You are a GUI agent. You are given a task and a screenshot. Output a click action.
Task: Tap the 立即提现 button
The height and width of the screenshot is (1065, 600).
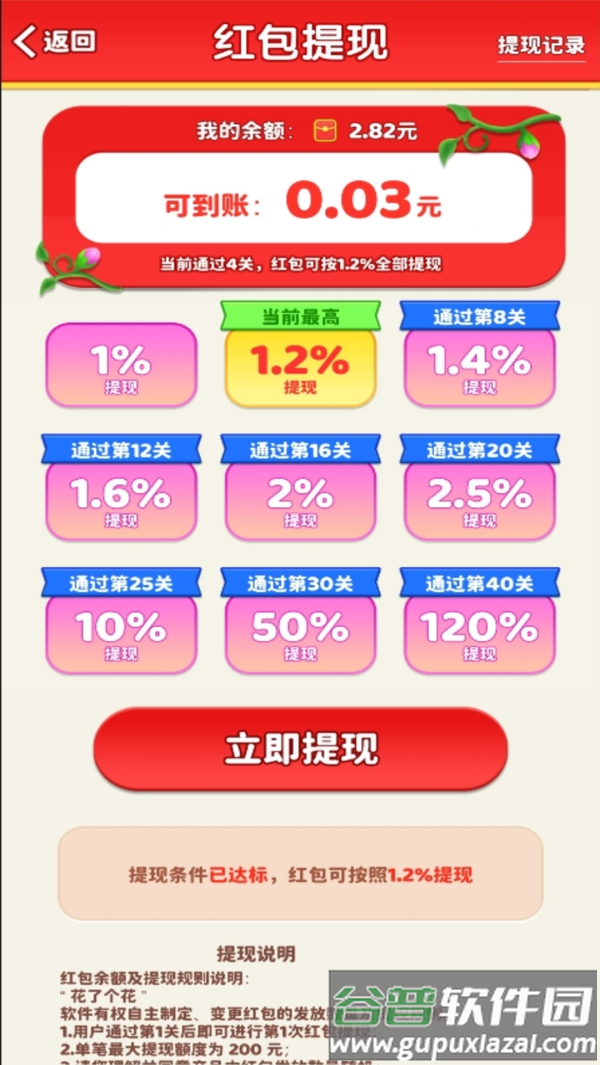pyautogui.click(x=300, y=750)
